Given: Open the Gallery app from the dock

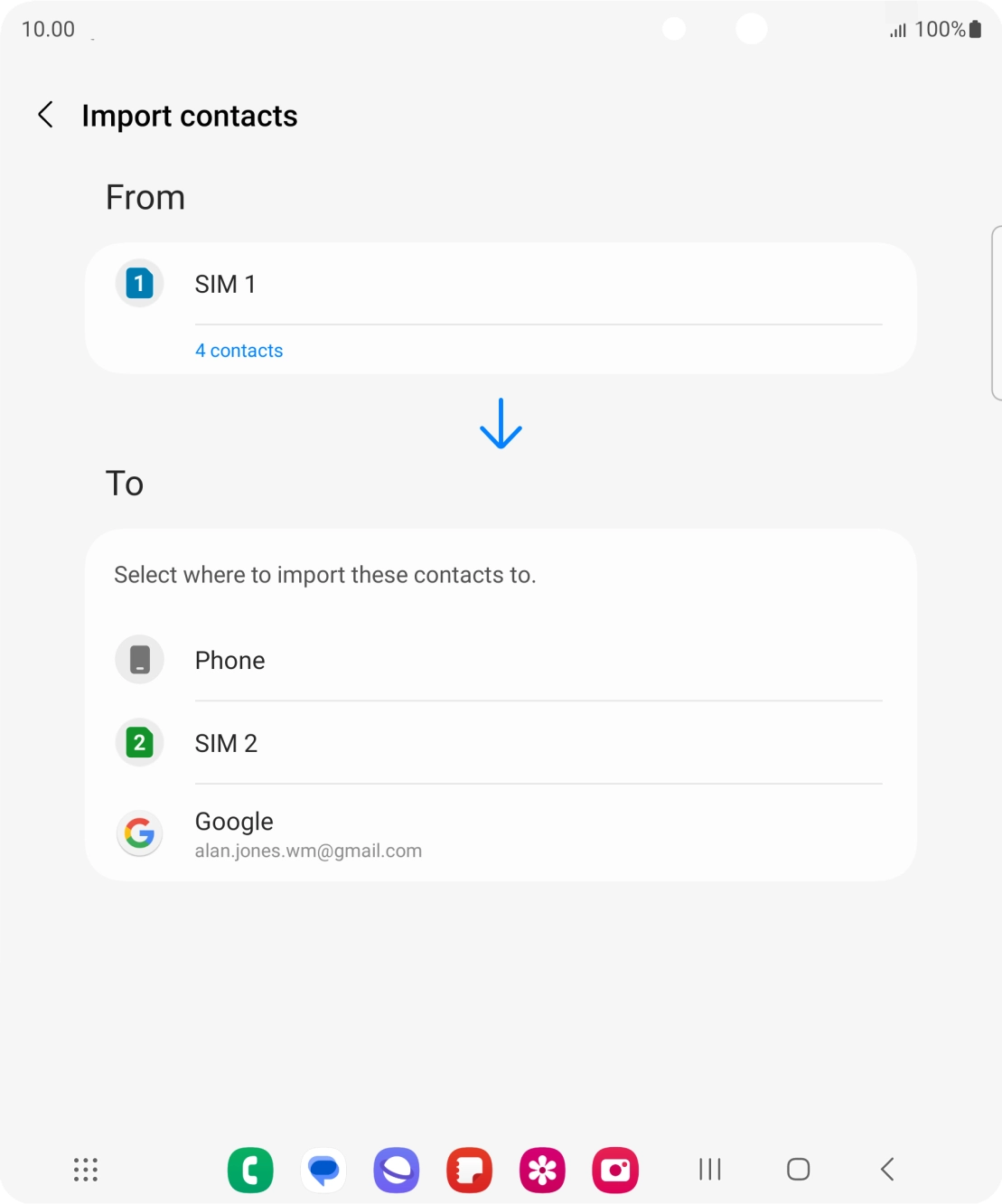Looking at the screenshot, I should point(541,1169).
